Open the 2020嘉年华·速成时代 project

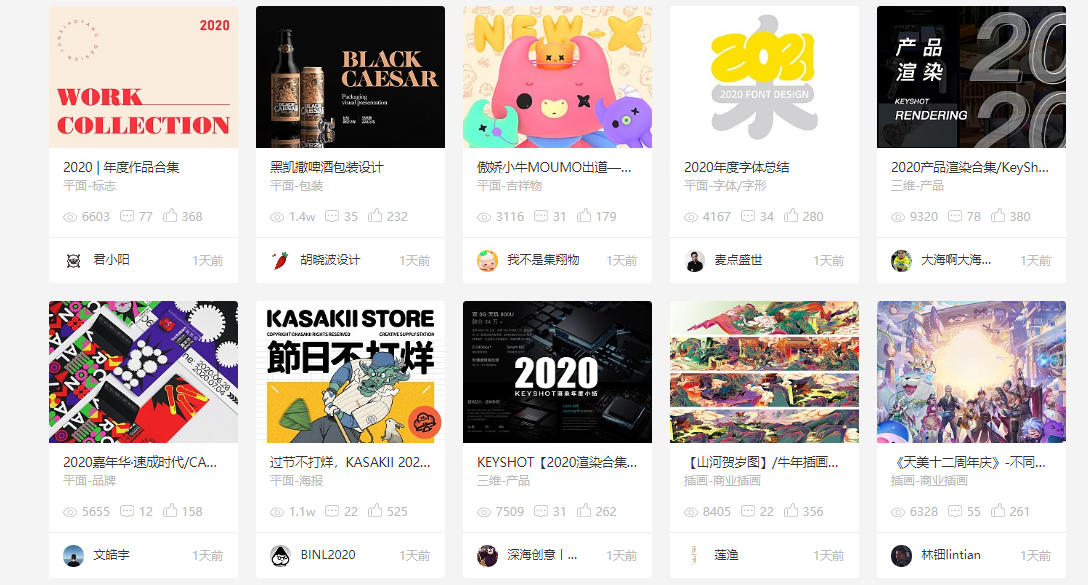(139, 462)
